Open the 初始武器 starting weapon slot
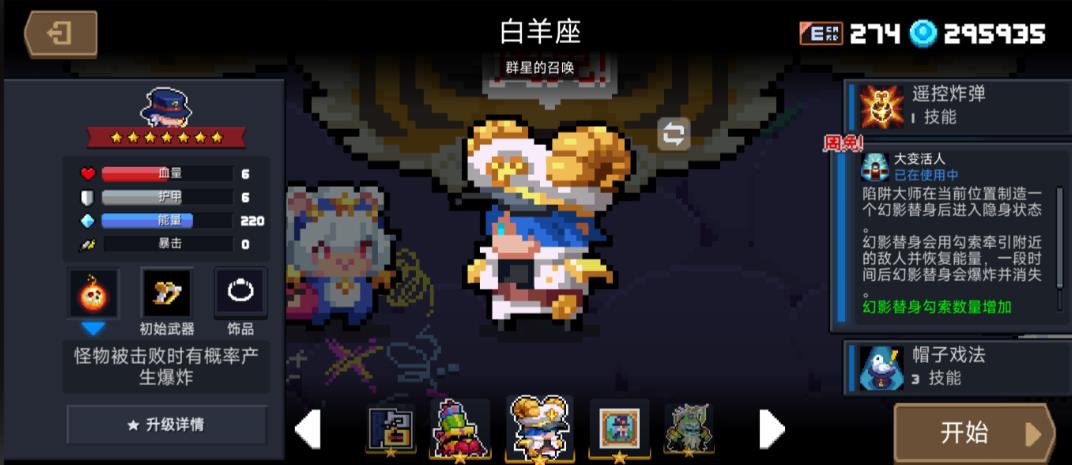The image size is (1072, 465). pyautogui.click(x=166, y=293)
